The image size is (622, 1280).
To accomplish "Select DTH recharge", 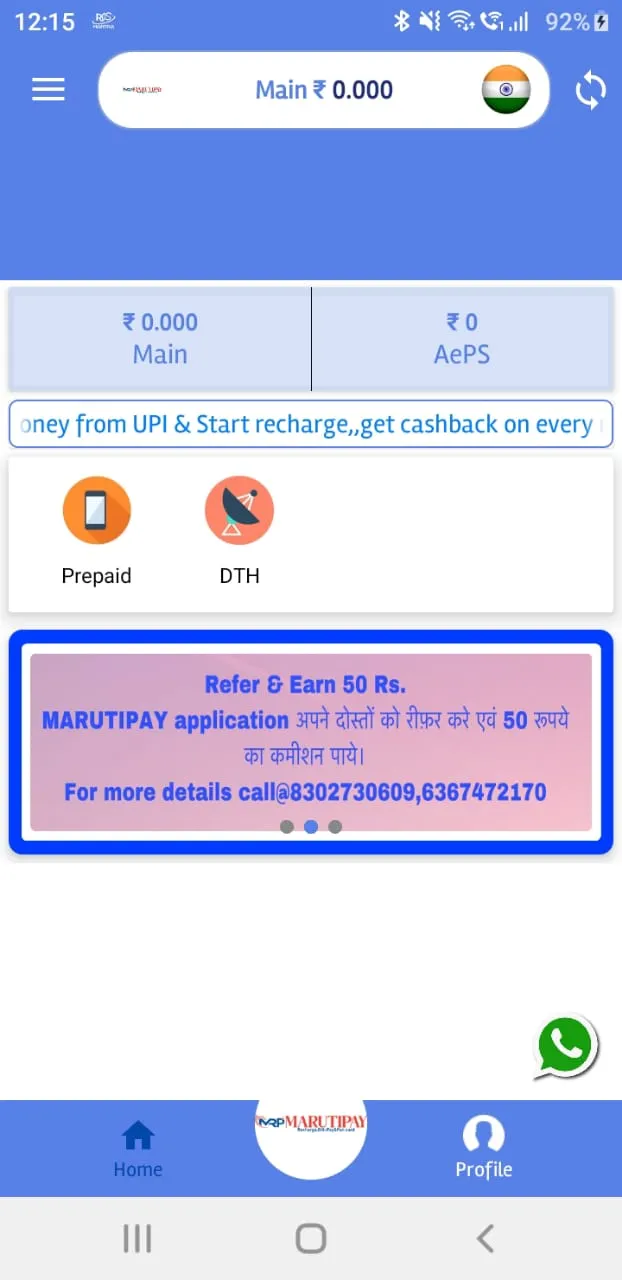I will (239, 530).
